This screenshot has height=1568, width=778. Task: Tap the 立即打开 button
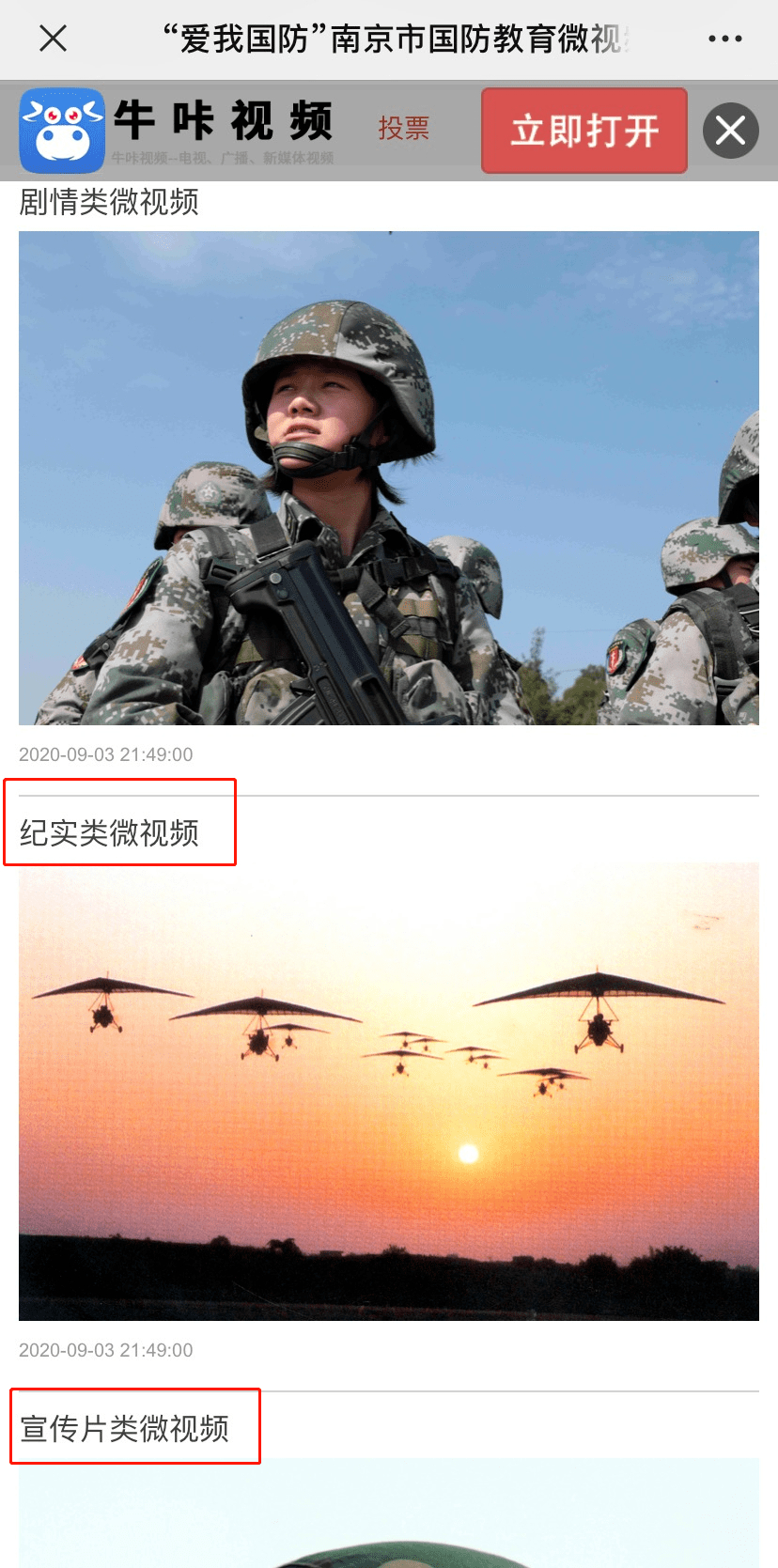coord(583,131)
